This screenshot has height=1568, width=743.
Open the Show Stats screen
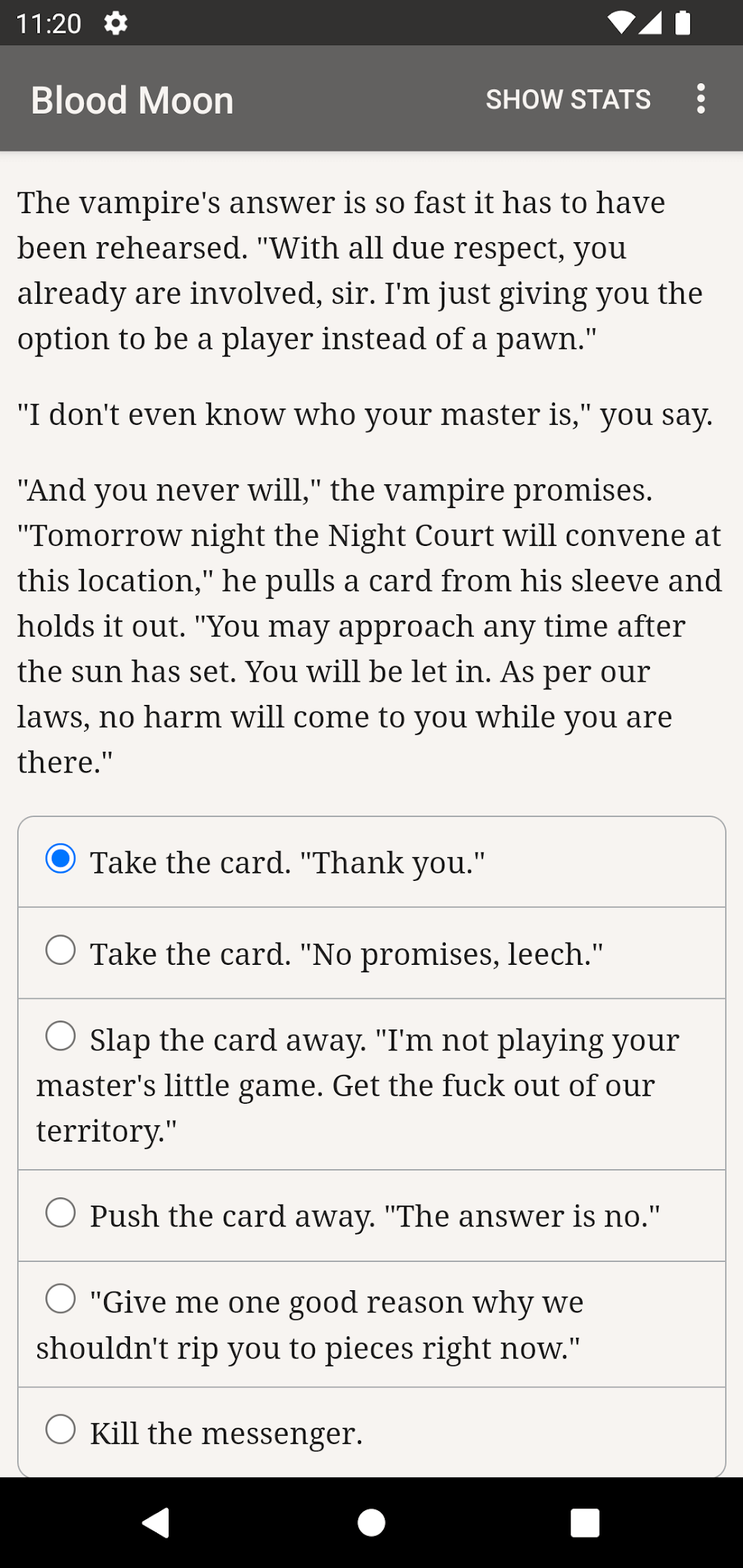(x=568, y=100)
